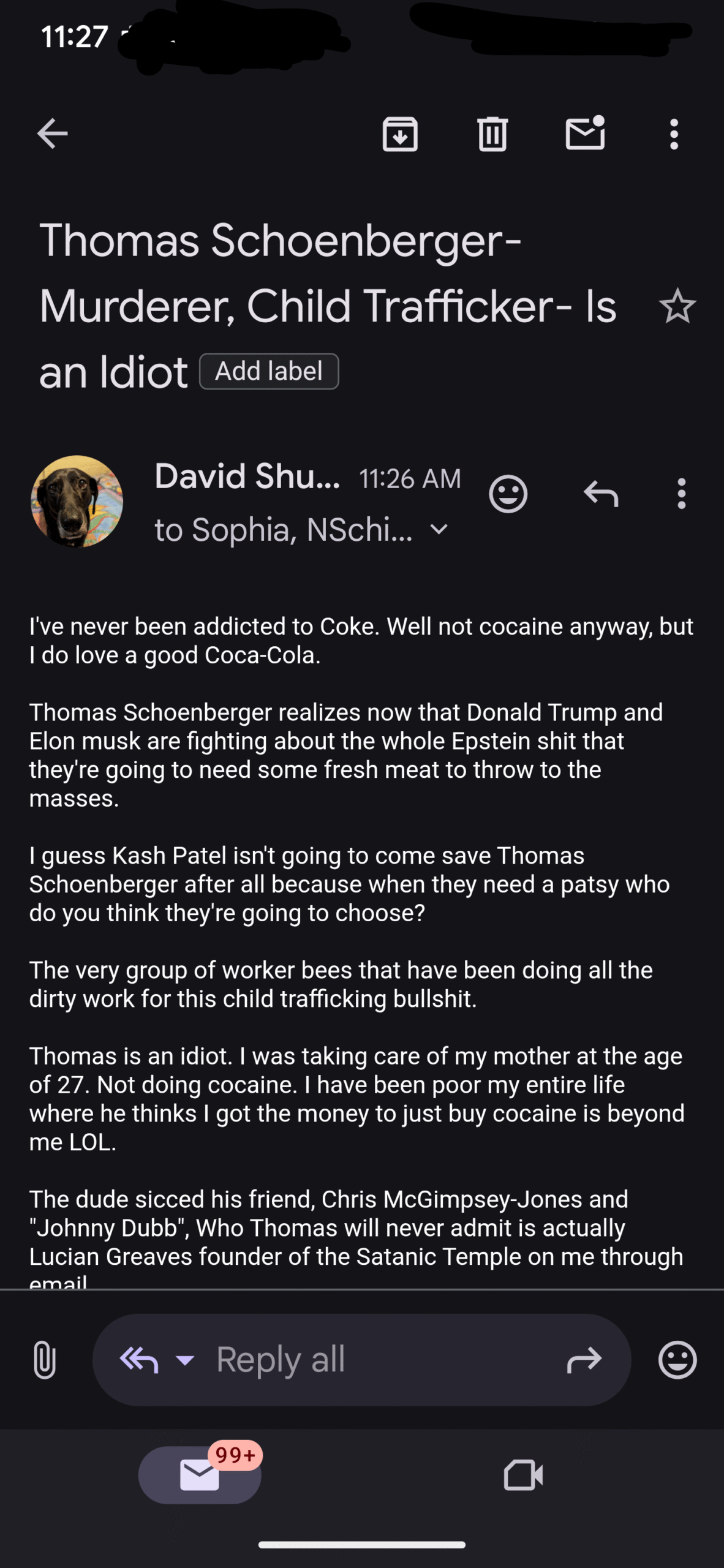Delete this email with the trash icon
Screen dimensions: 724x1568
pyautogui.click(x=492, y=134)
